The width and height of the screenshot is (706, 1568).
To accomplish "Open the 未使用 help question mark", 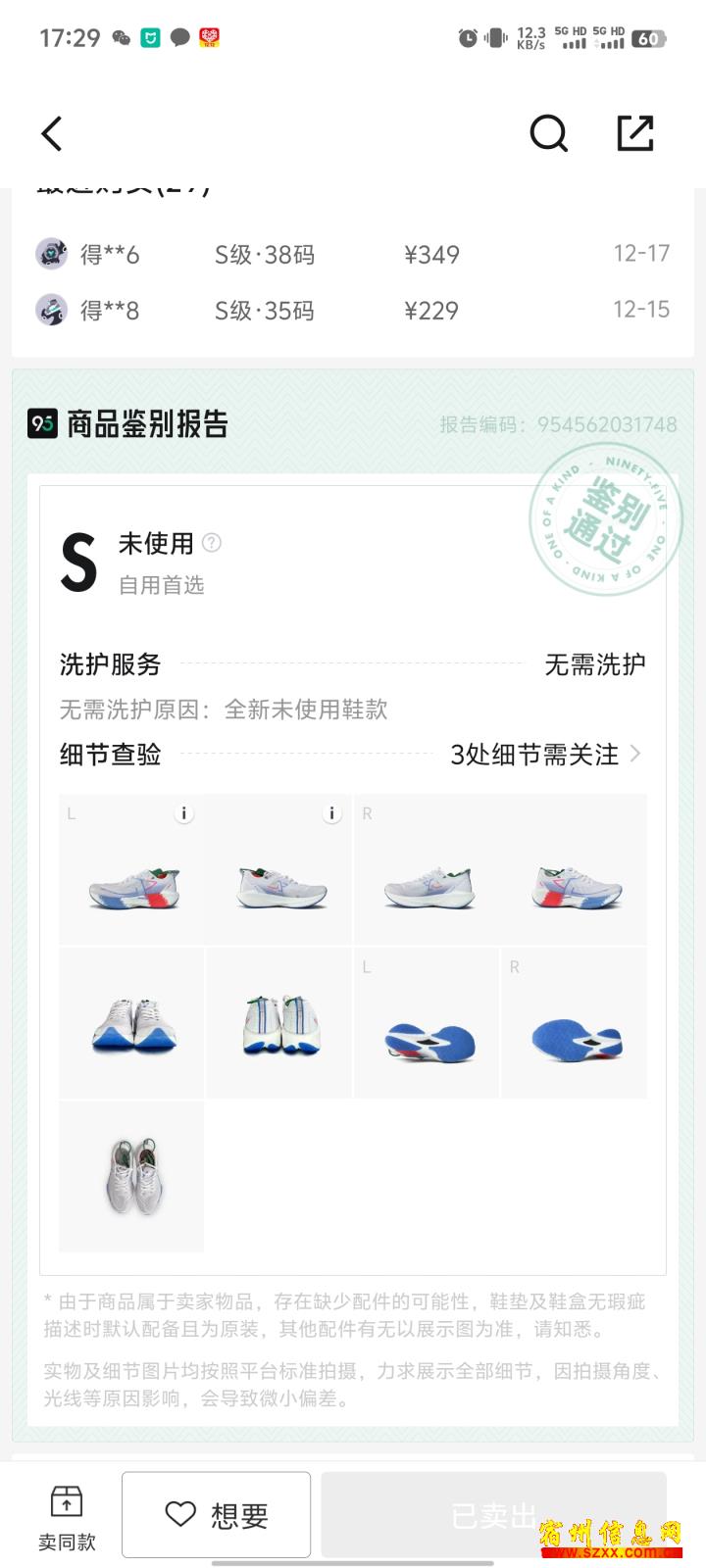I will click(x=212, y=542).
